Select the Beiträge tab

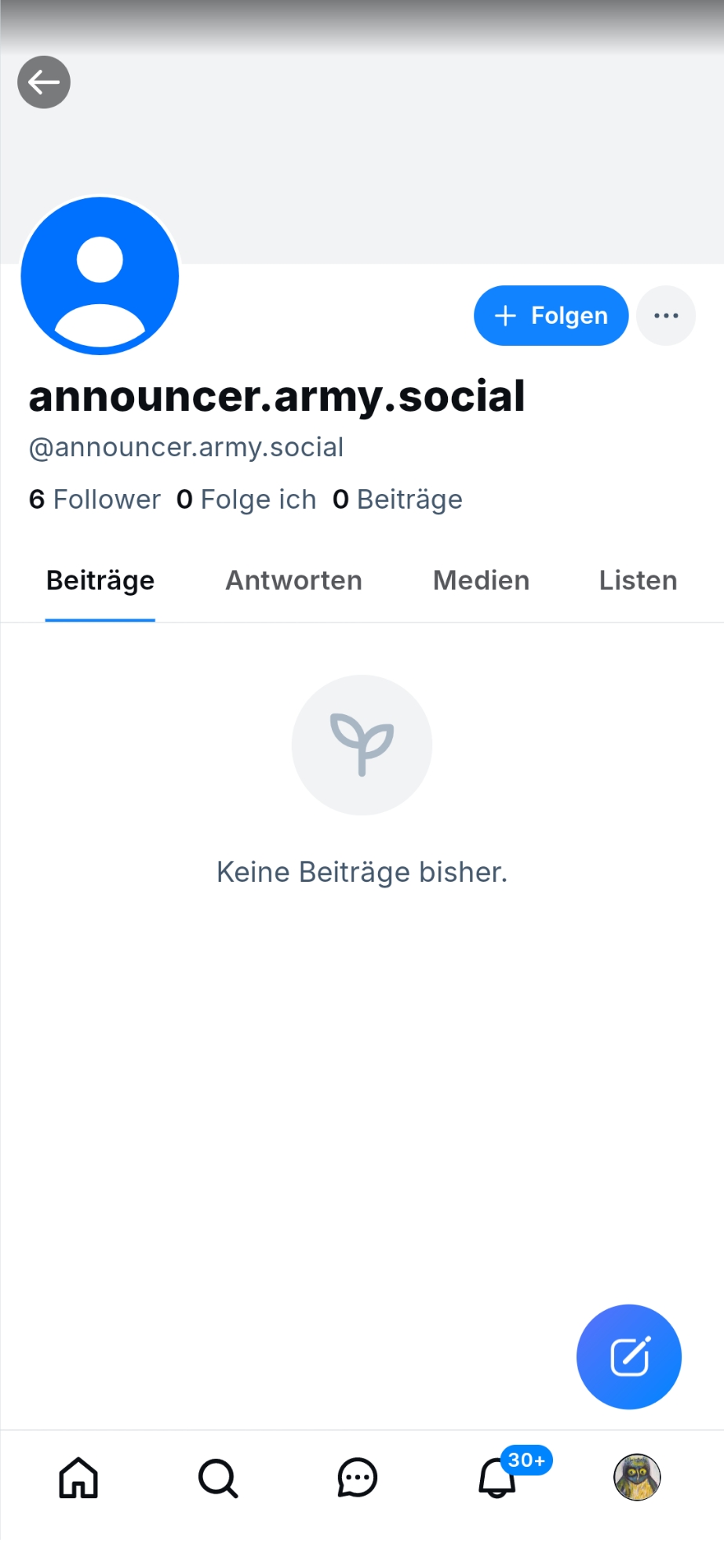click(x=100, y=581)
